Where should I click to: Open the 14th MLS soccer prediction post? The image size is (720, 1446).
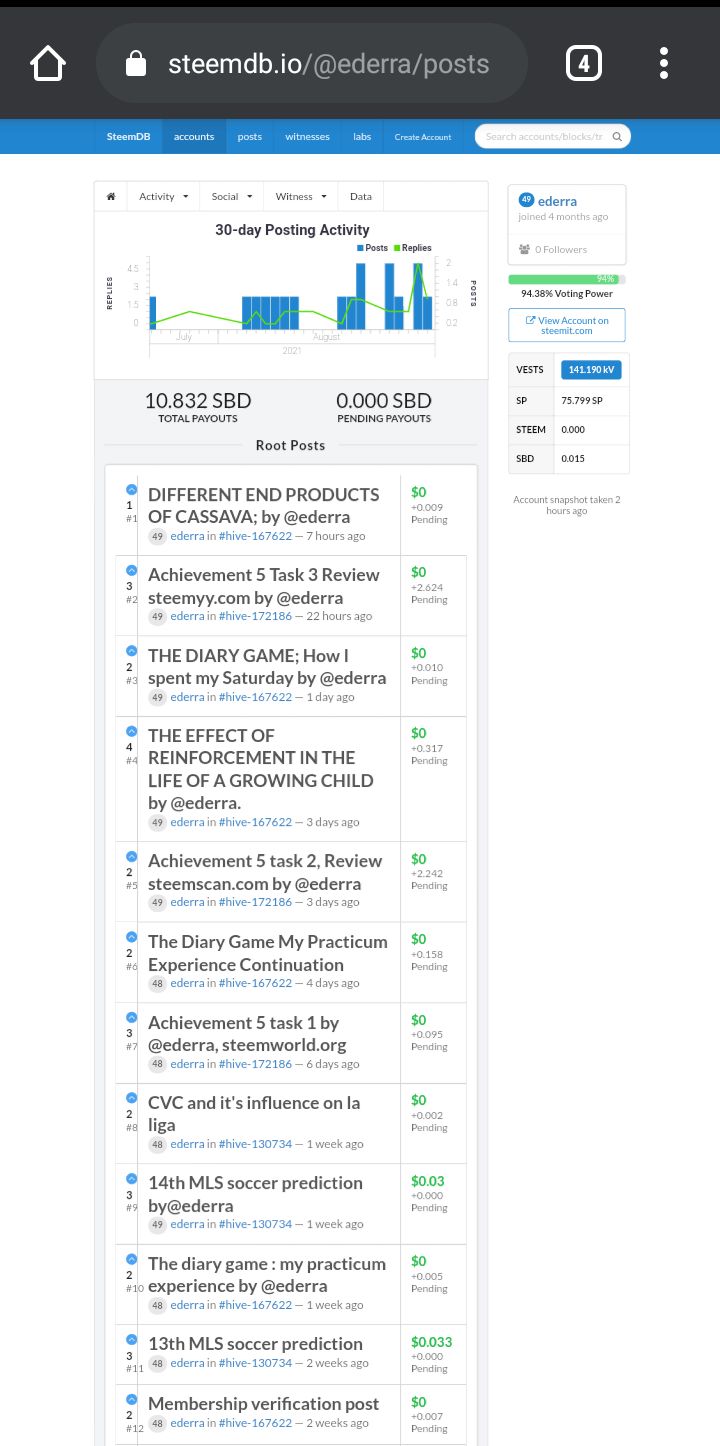[255, 1194]
